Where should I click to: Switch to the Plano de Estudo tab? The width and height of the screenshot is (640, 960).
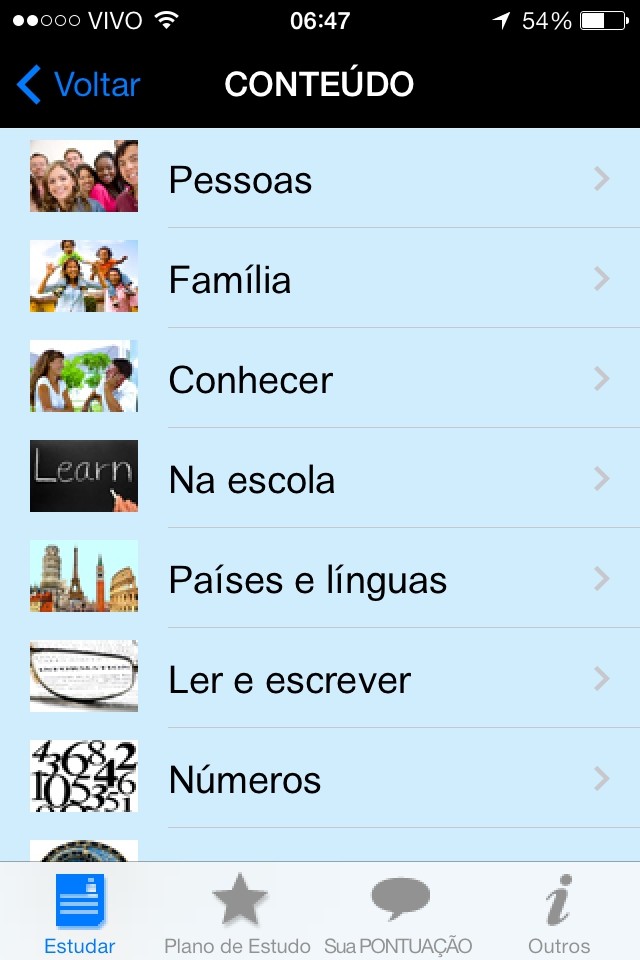coord(238,913)
